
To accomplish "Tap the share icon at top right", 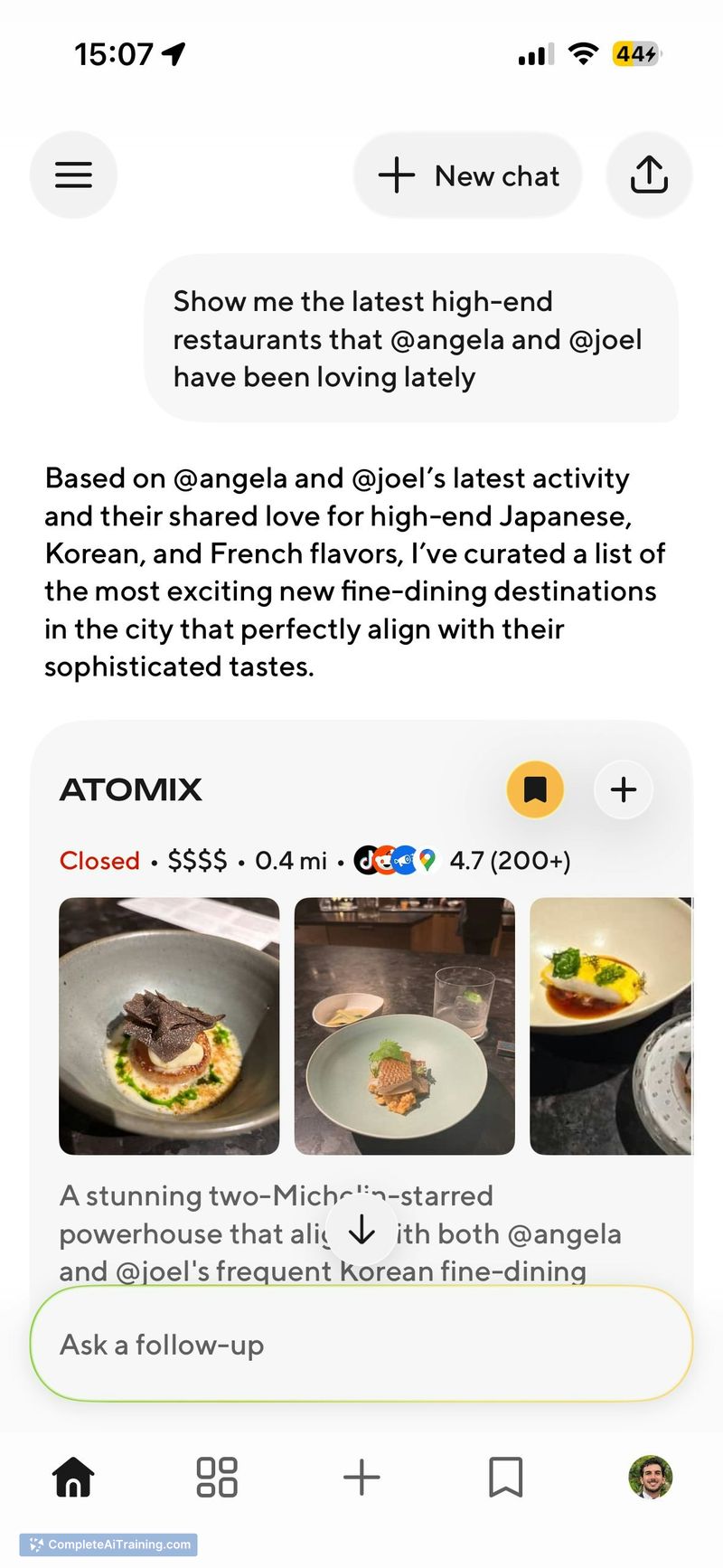I will point(650,175).
